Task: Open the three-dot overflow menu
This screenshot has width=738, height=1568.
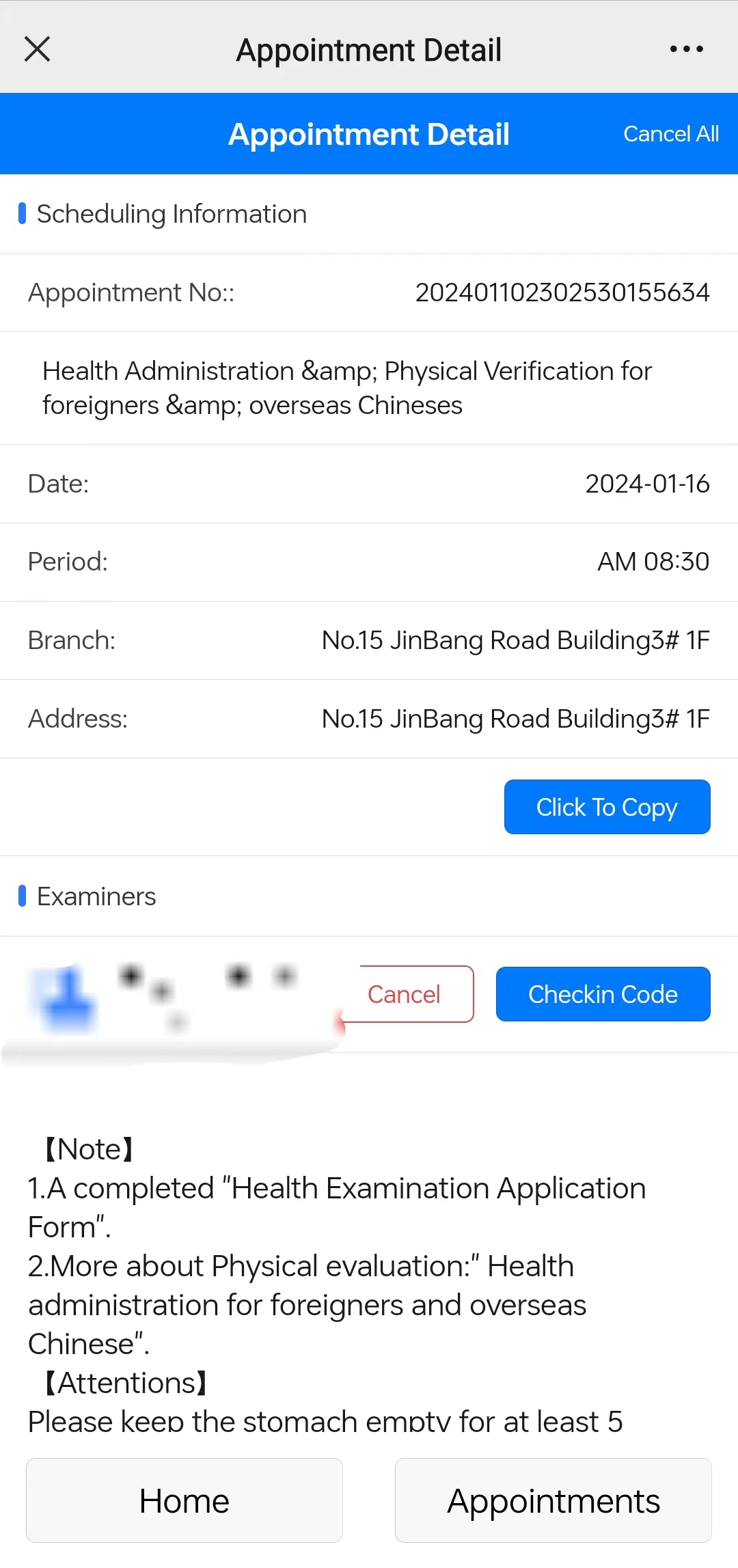Action: pos(686,49)
